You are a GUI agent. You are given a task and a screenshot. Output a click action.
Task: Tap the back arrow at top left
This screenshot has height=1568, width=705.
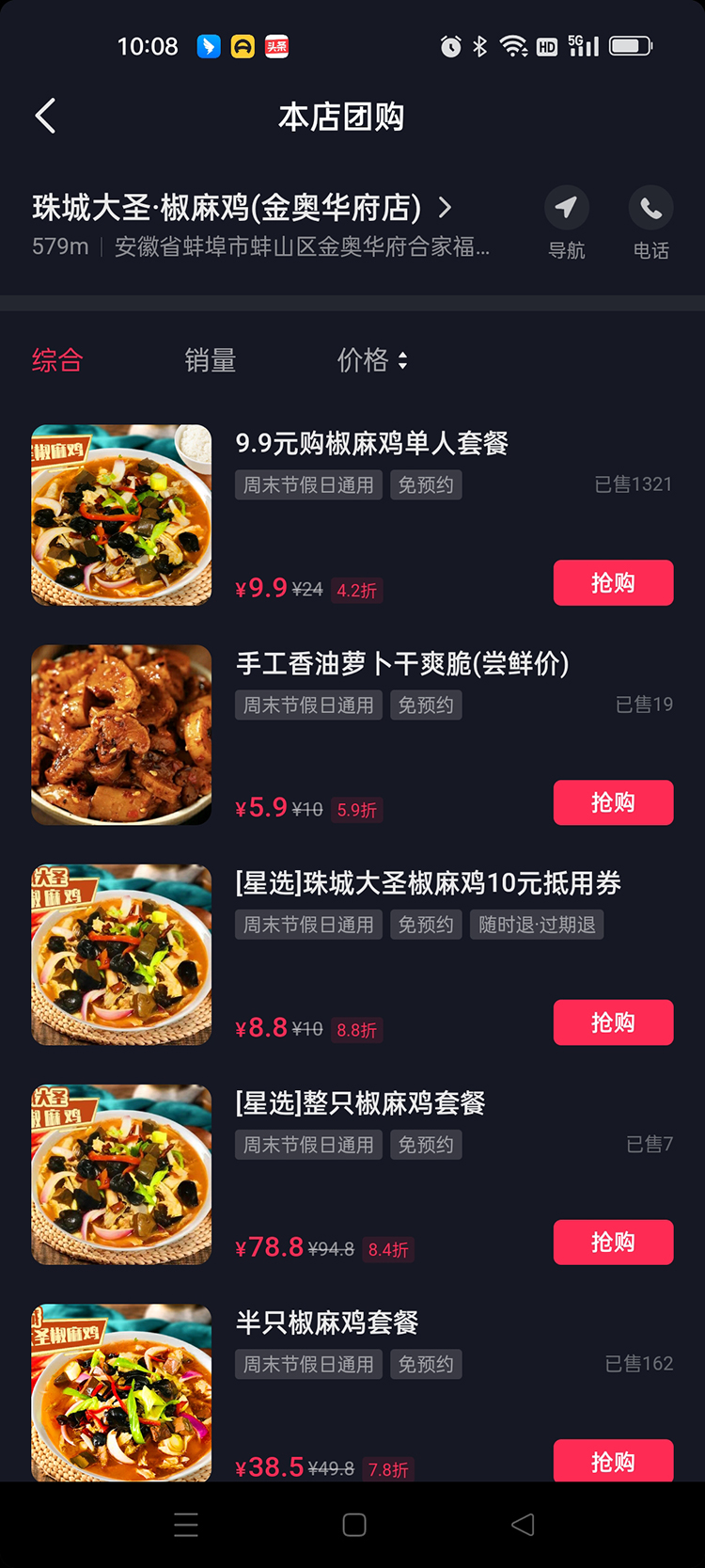tap(45, 115)
